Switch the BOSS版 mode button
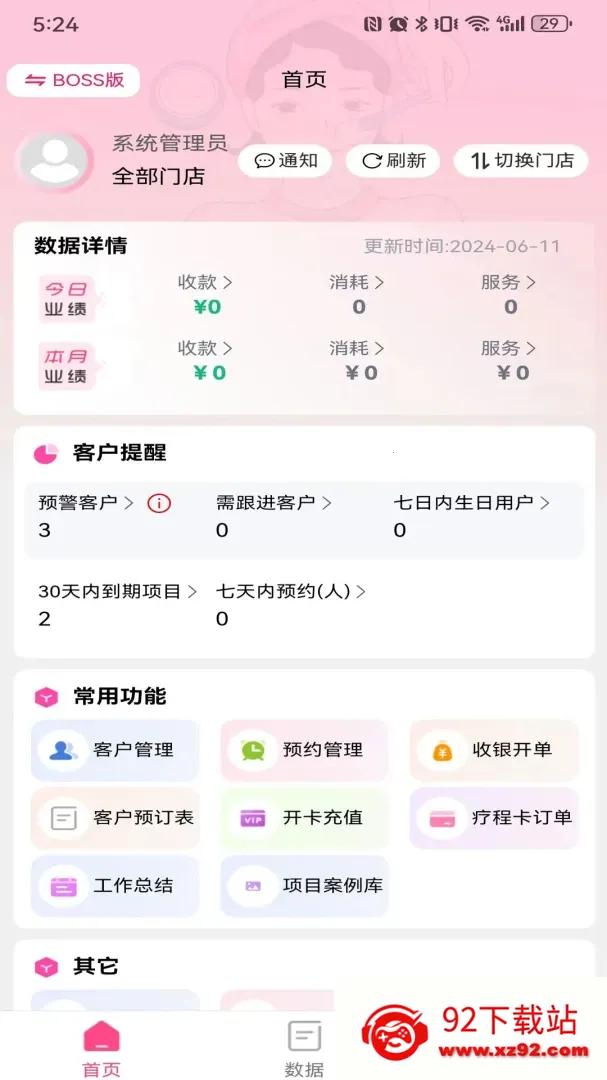Screen dimensions: 607x1080 pyautogui.click(x=74, y=80)
